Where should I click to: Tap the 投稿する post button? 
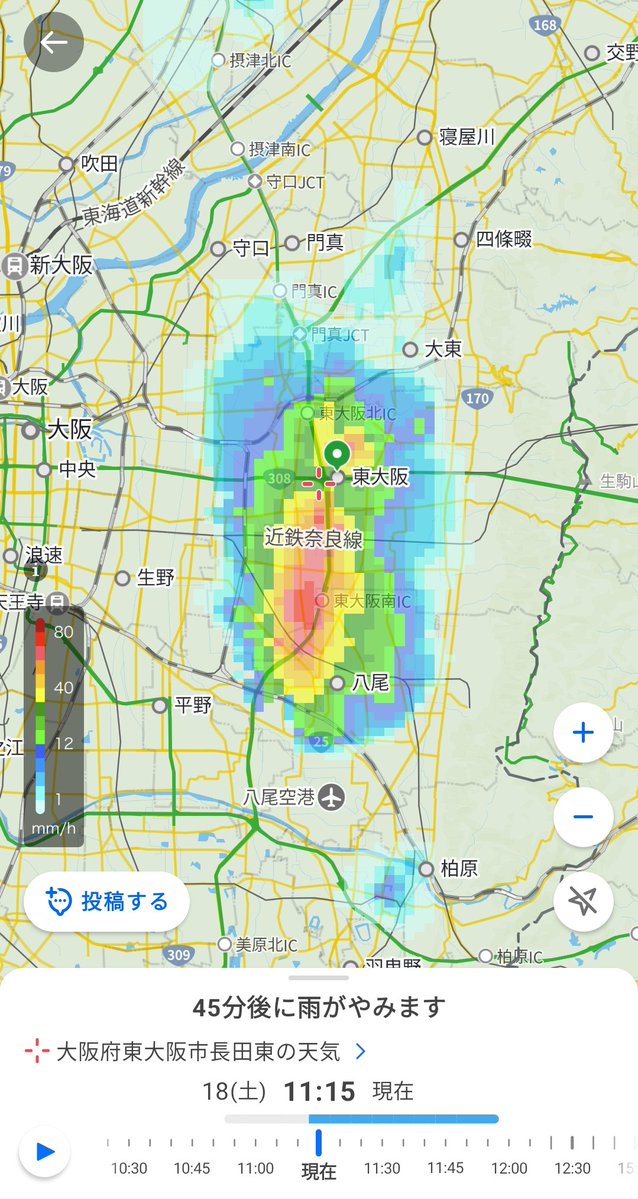(x=106, y=902)
